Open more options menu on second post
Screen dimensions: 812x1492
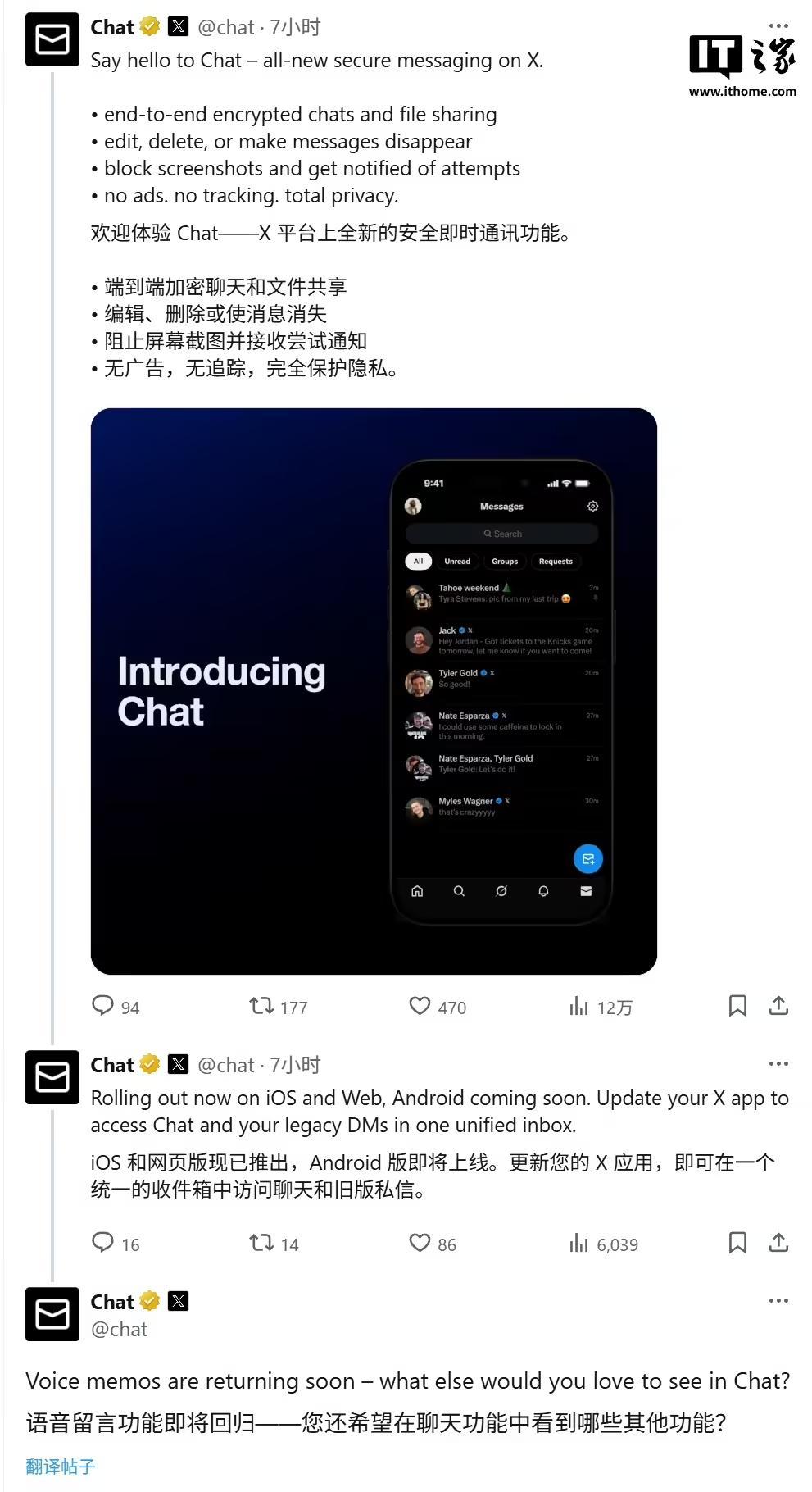pos(777,1062)
